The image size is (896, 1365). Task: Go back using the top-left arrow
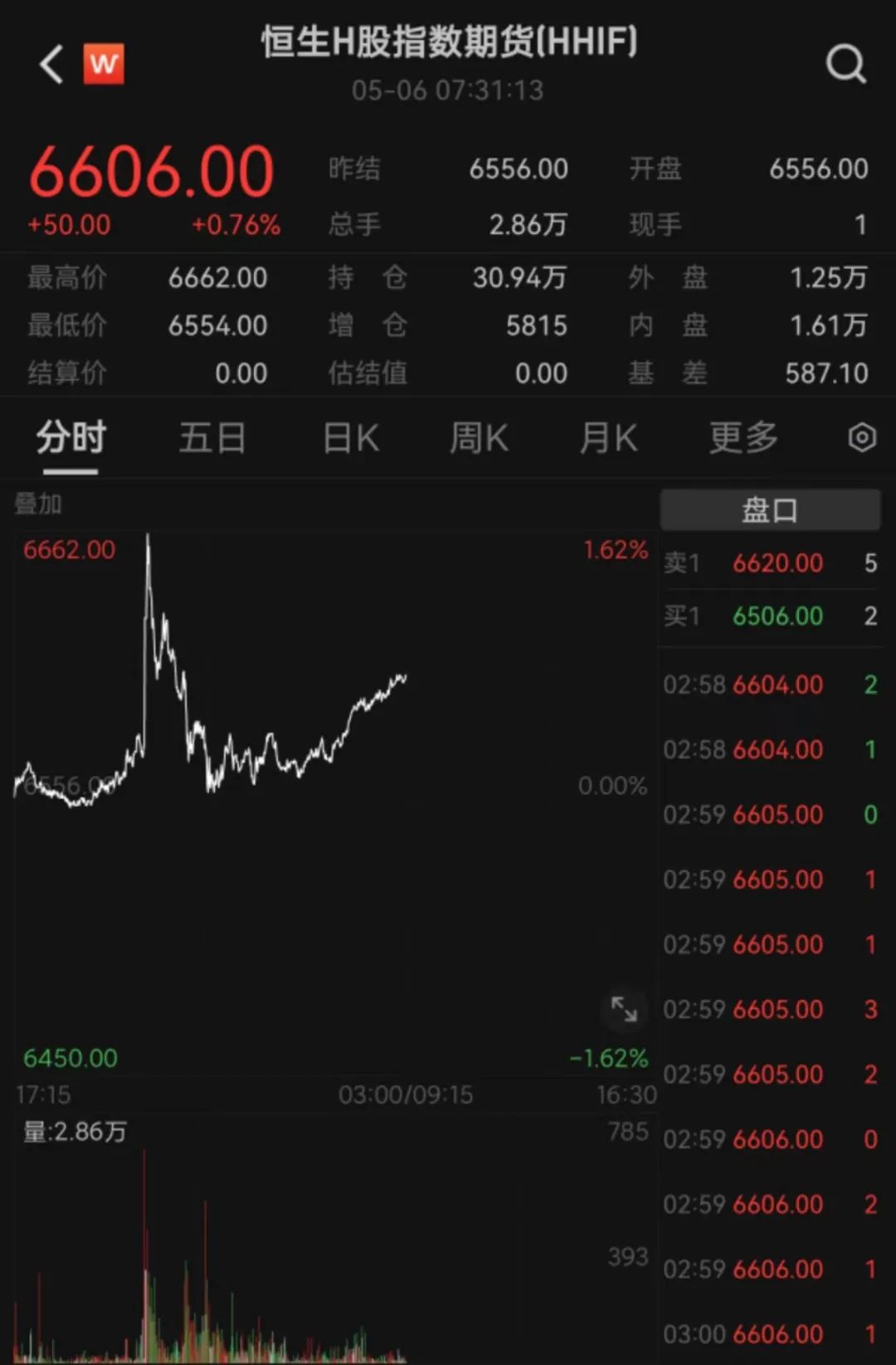coord(51,65)
